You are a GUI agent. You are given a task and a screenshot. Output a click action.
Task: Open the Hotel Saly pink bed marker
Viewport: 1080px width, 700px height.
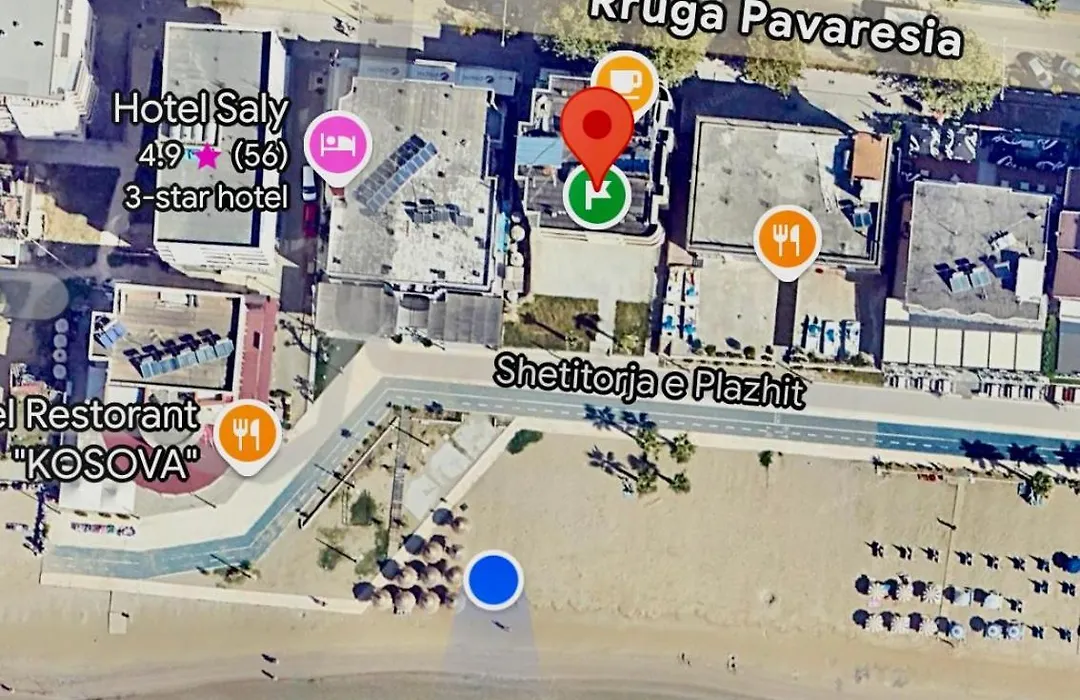pyautogui.click(x=338, y=145)
